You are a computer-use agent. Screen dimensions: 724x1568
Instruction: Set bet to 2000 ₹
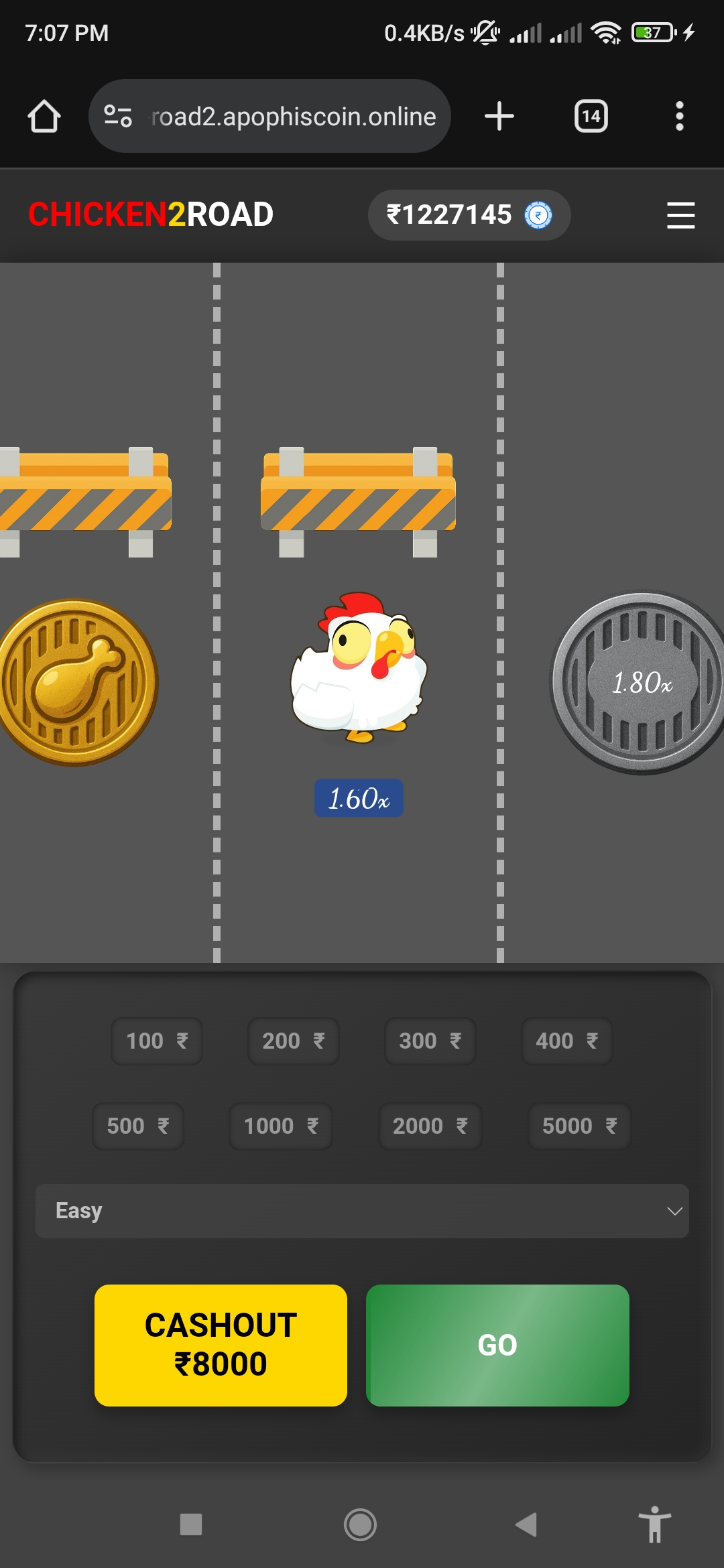point(430,1126)
